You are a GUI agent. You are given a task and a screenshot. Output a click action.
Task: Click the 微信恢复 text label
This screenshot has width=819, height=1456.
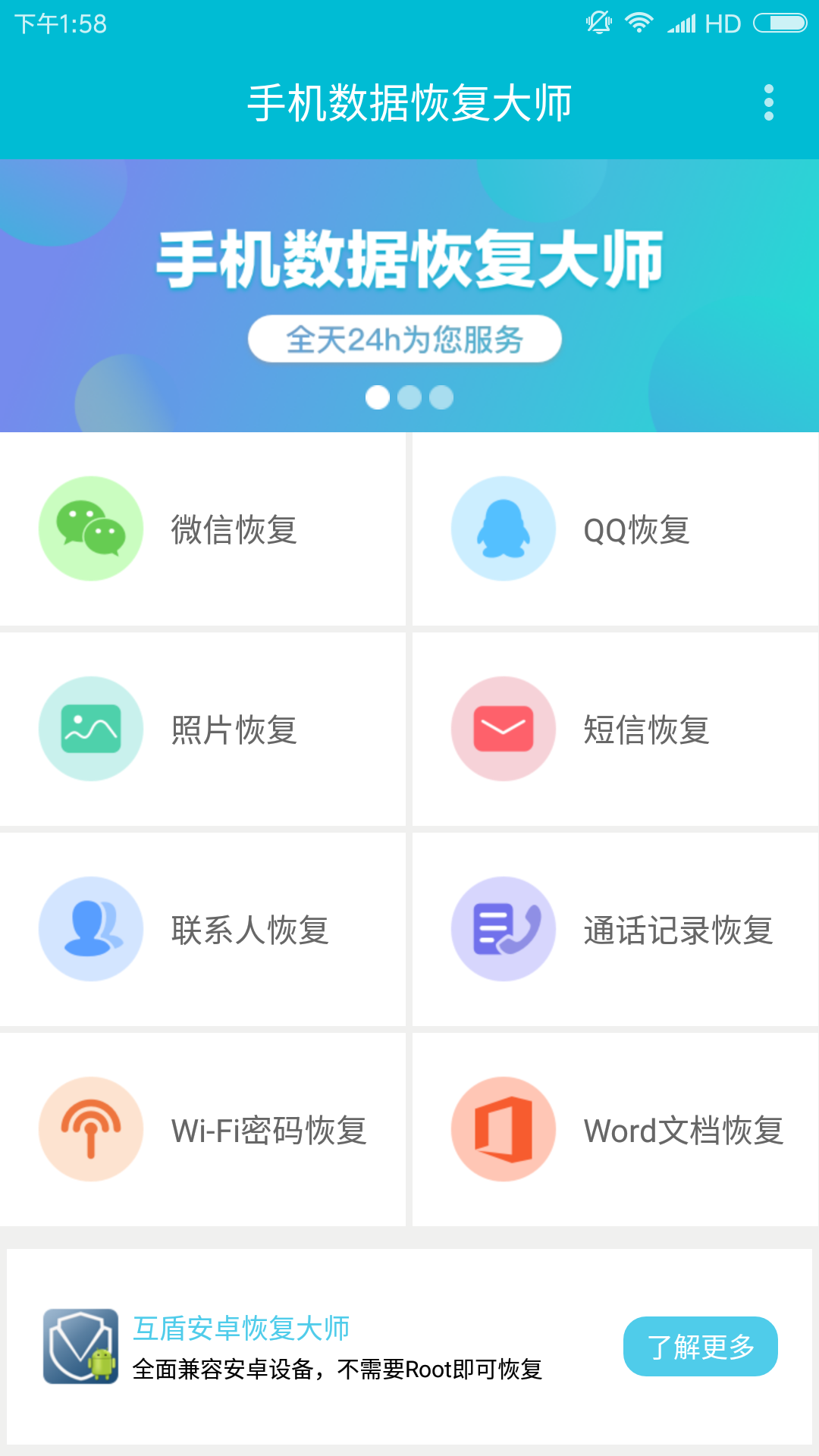click(235, 531)
